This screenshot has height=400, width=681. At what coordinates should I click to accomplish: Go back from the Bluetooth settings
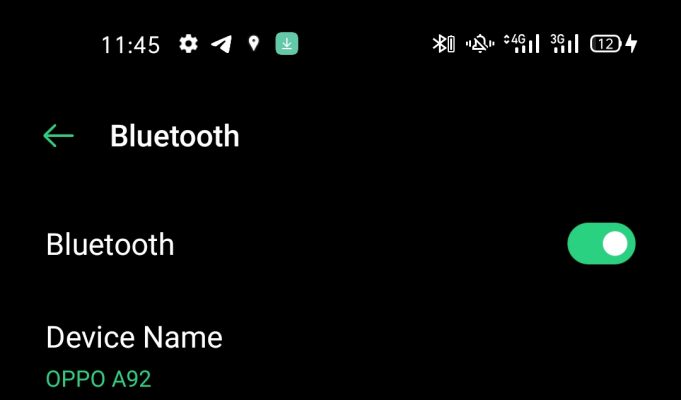pyautogui.click(x=59, y=136)
